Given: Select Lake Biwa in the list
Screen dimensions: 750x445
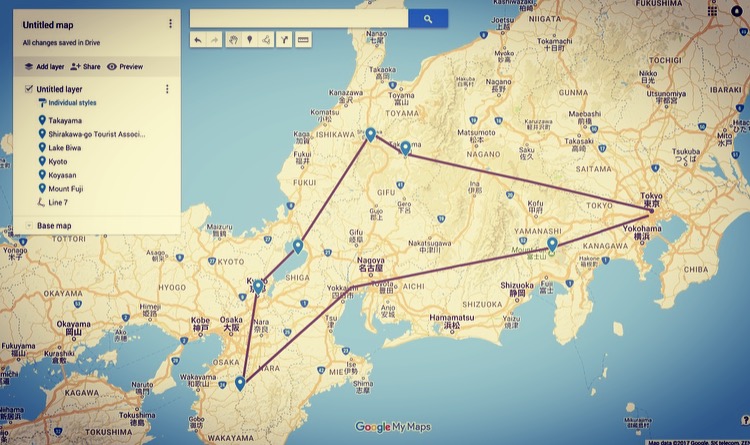Looking at the screenshot, I should point(66,147).
